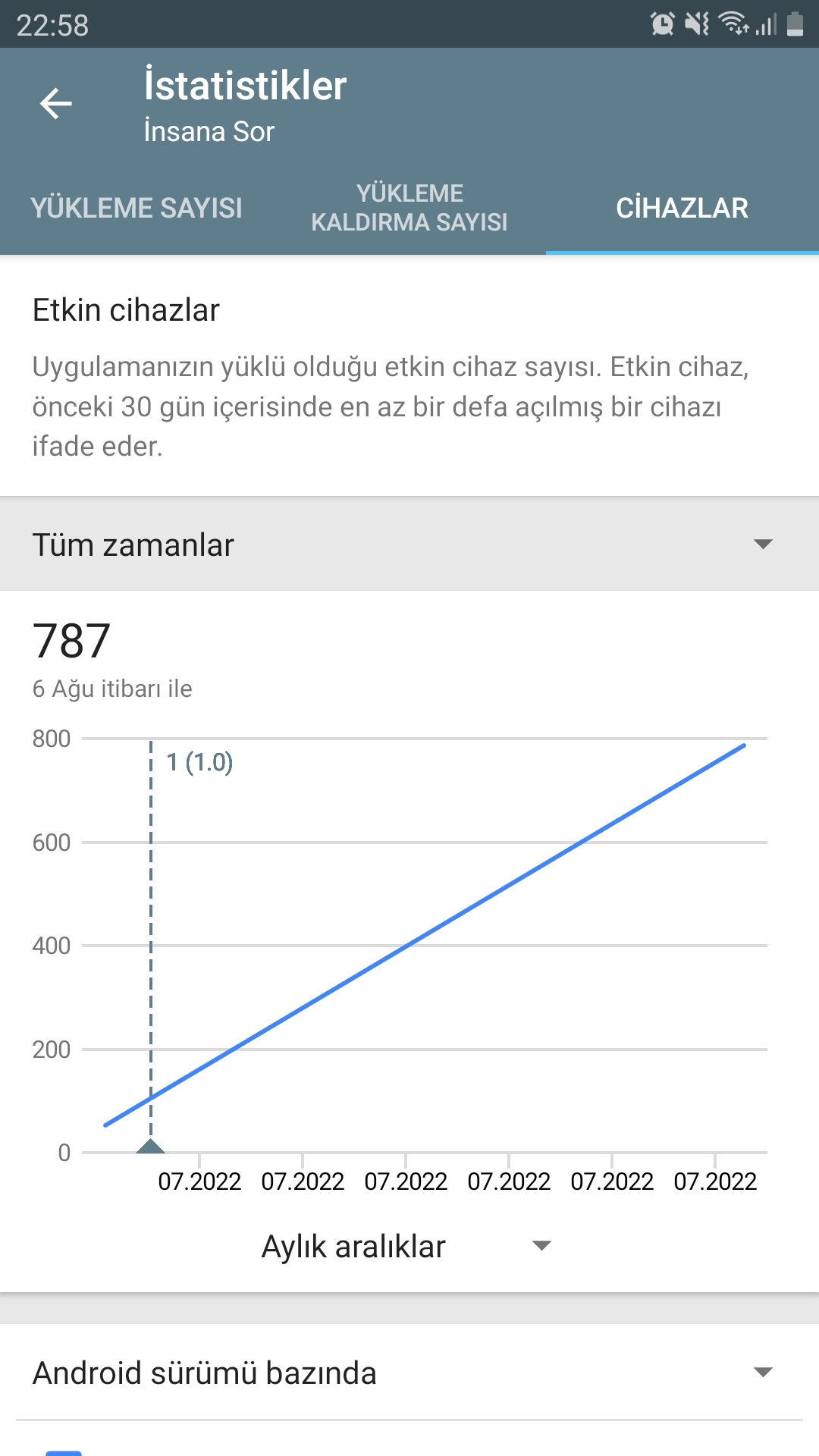Select the Cihazlar tab
This screenshot has width=819, height=1456.
tap(682, 208)
